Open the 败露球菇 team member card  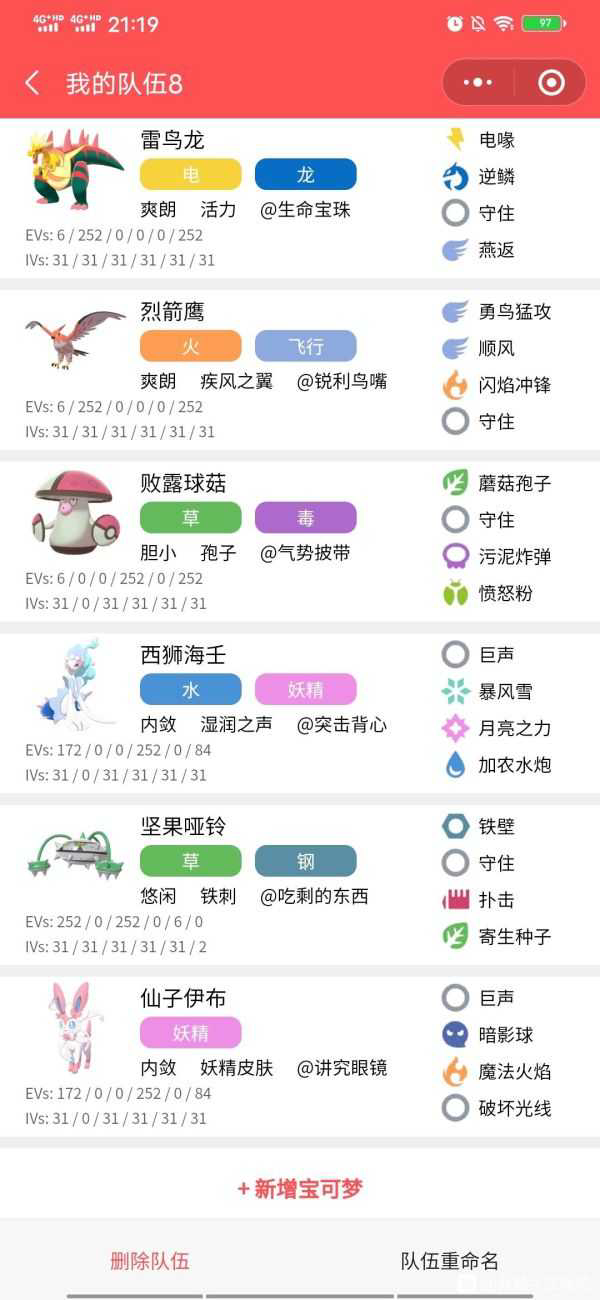[183, 484]
